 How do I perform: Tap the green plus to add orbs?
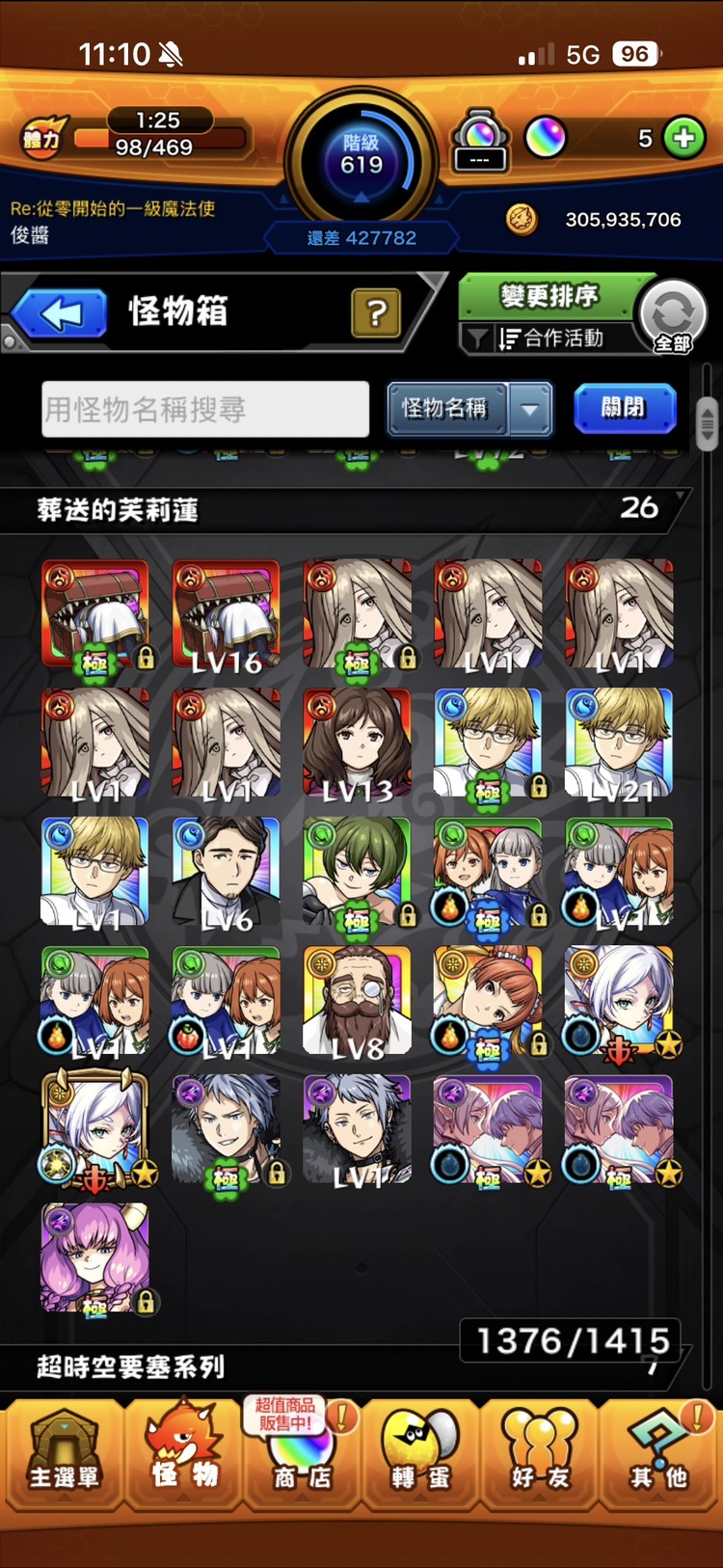[683, 138]
